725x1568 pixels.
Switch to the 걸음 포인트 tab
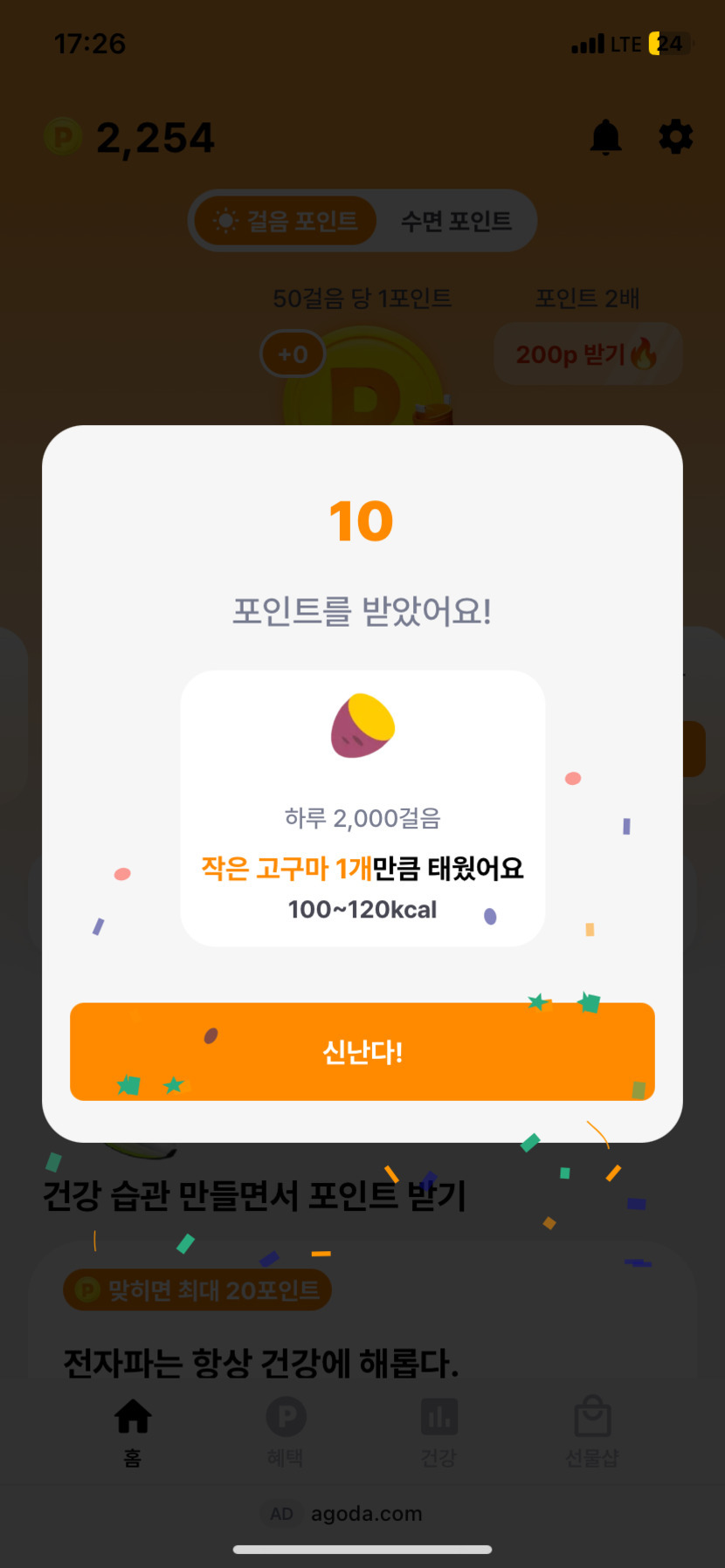coord(287,221)
